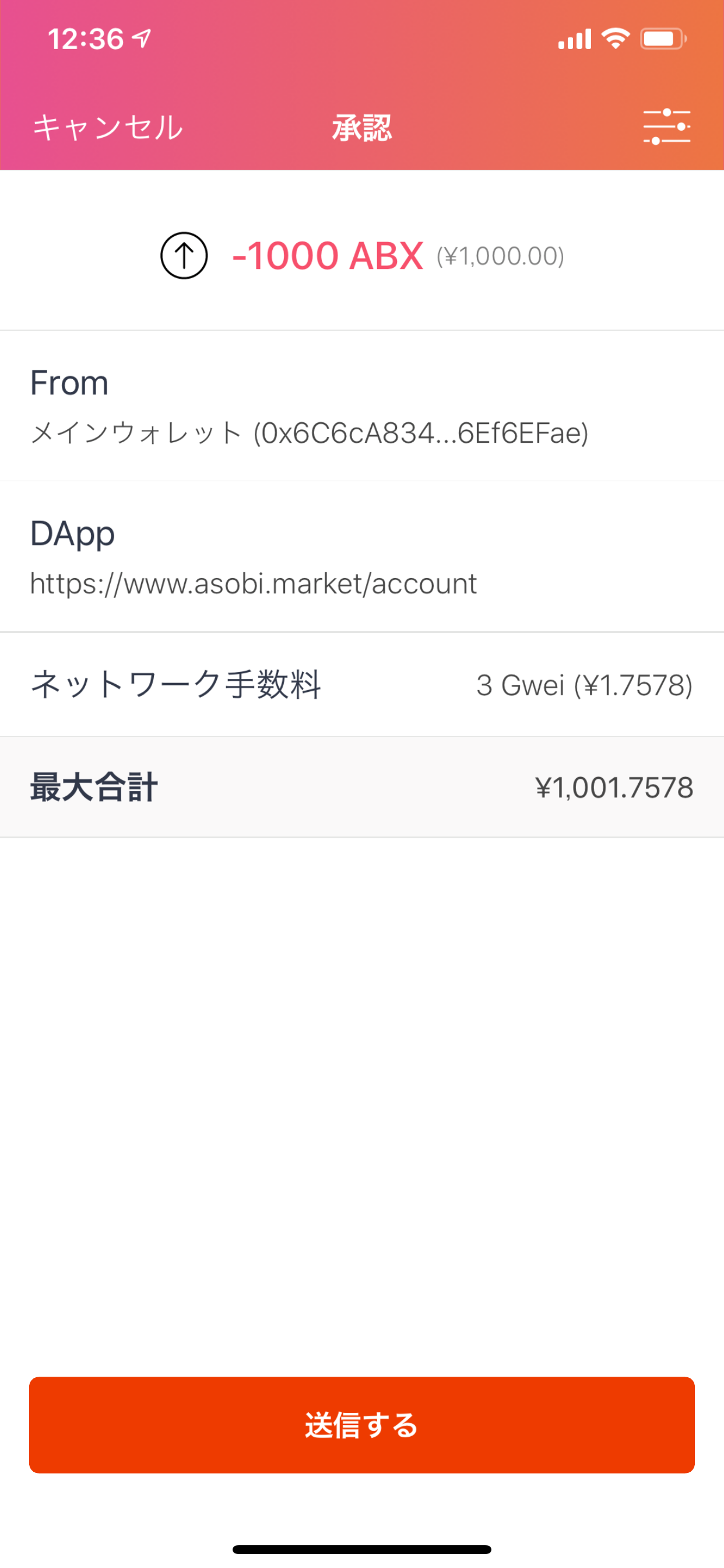Open the advanced settings sliders icon
Image resolution: width=724 pixels, height=1568 pixels.
(667, 127)
